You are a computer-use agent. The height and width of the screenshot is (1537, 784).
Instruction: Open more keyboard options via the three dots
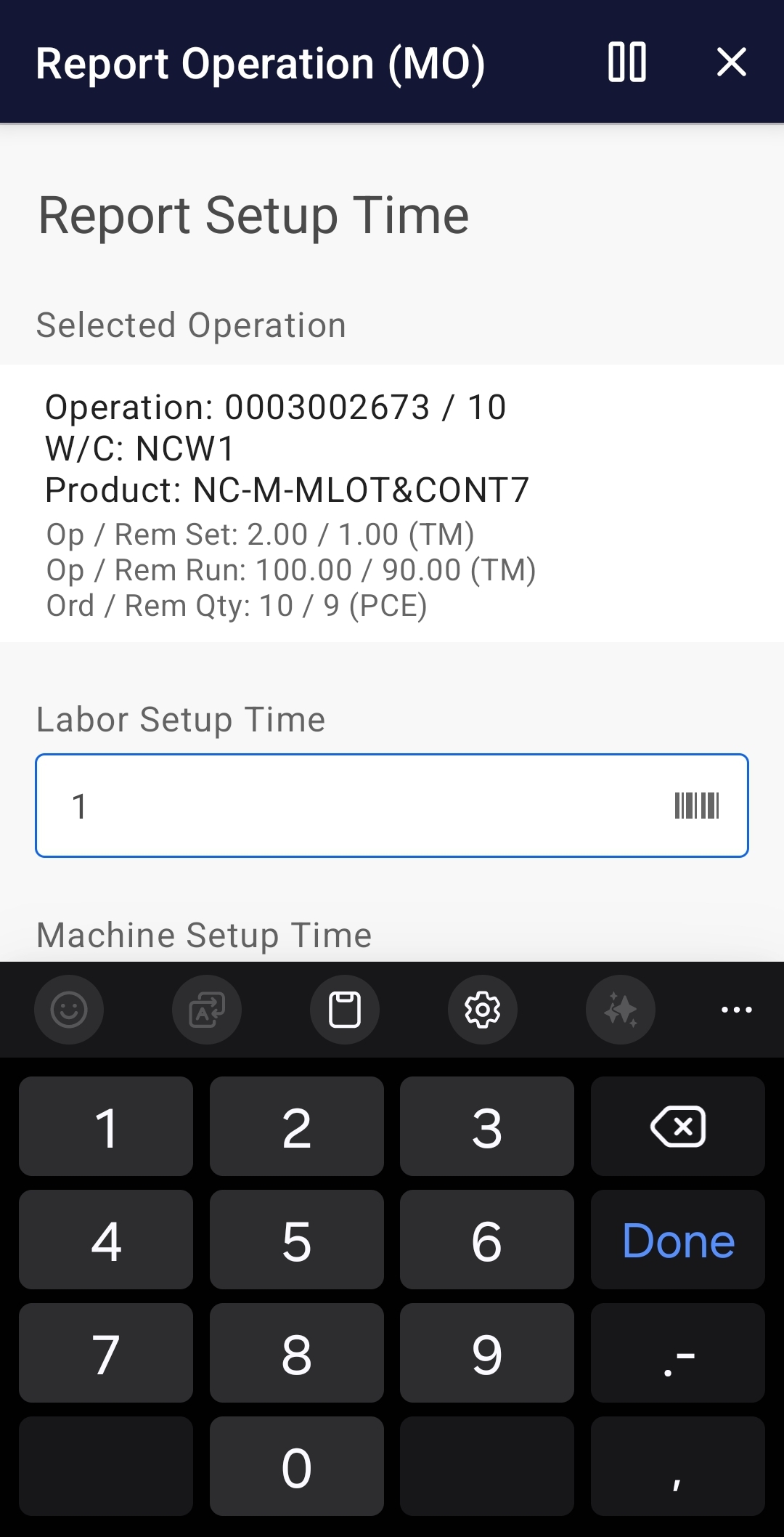[737, 1010]
